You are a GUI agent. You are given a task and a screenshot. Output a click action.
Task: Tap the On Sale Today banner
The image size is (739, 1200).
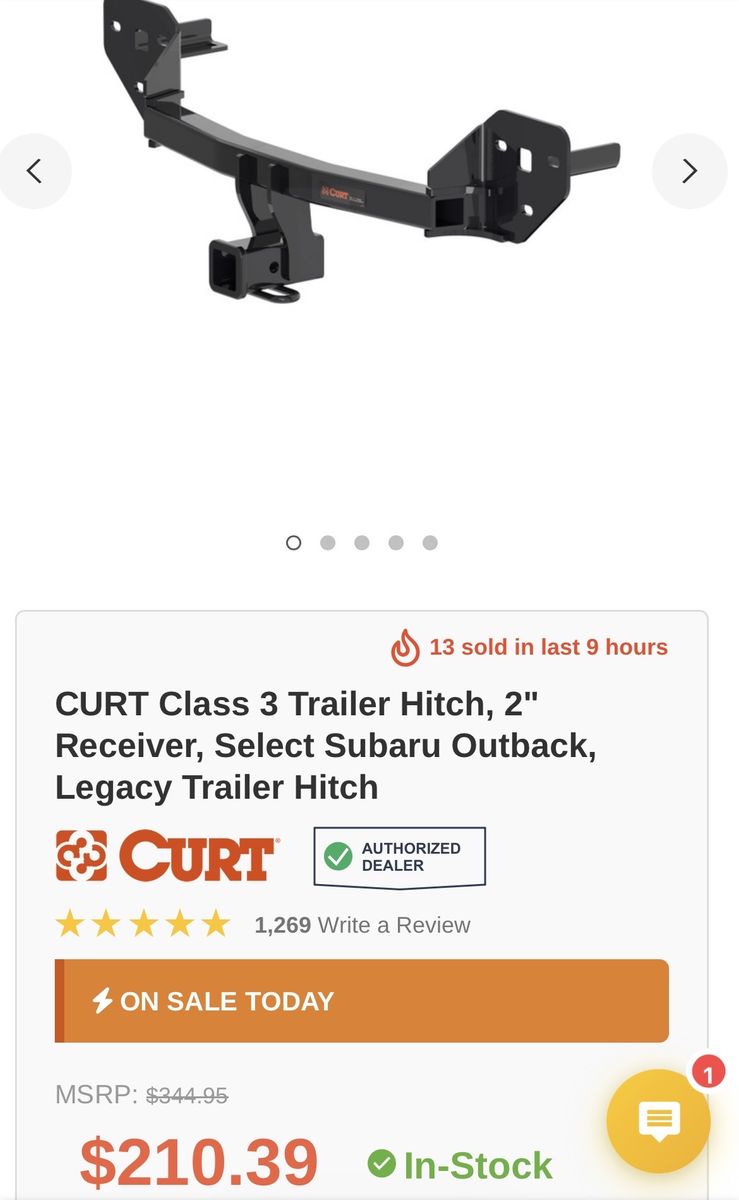pyautogui.click(x=361, y=1001)
